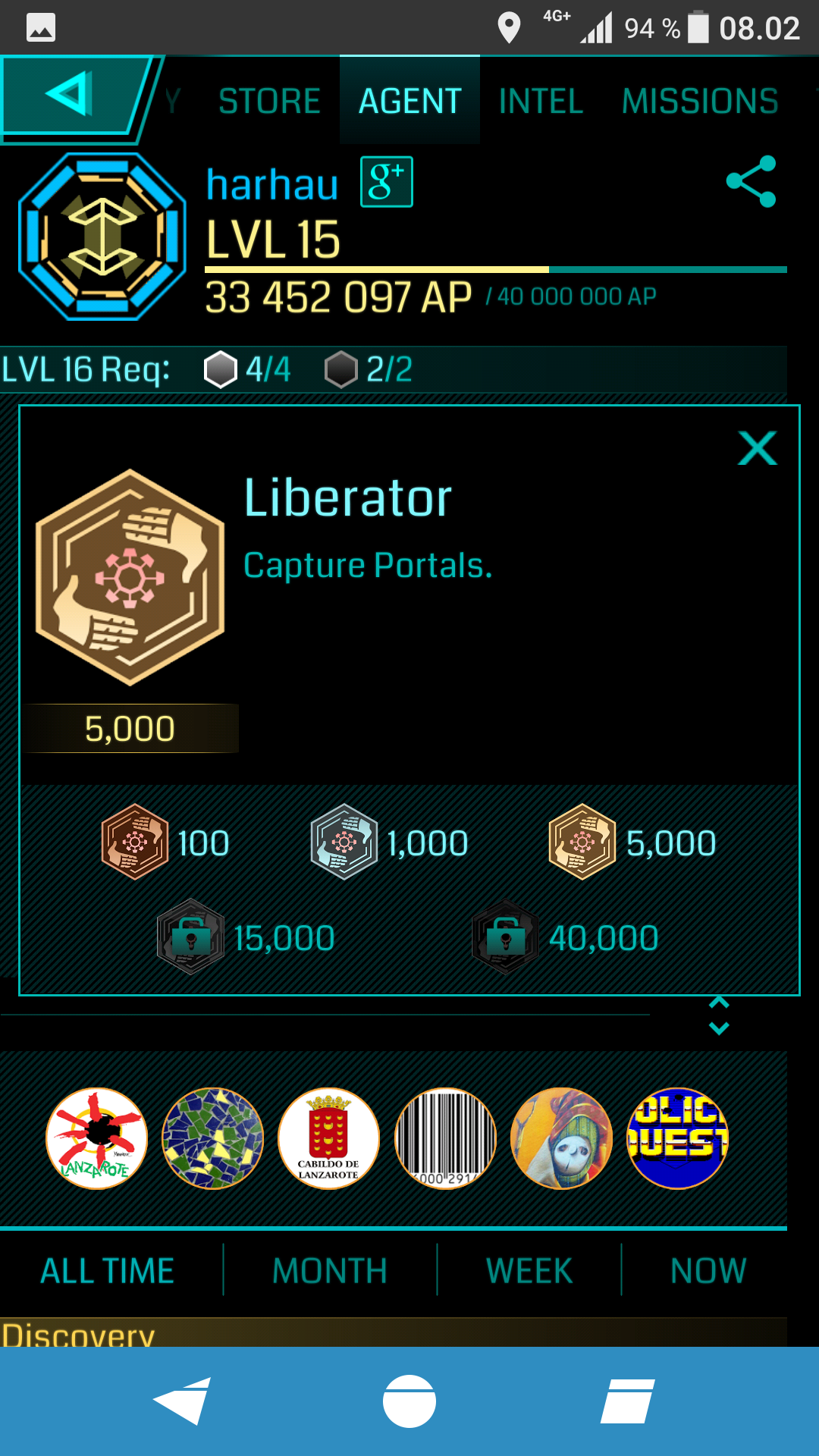Share the agent profile
Image resolution: width=819 pixels, height=1456 pixels.
coord(751,181)
